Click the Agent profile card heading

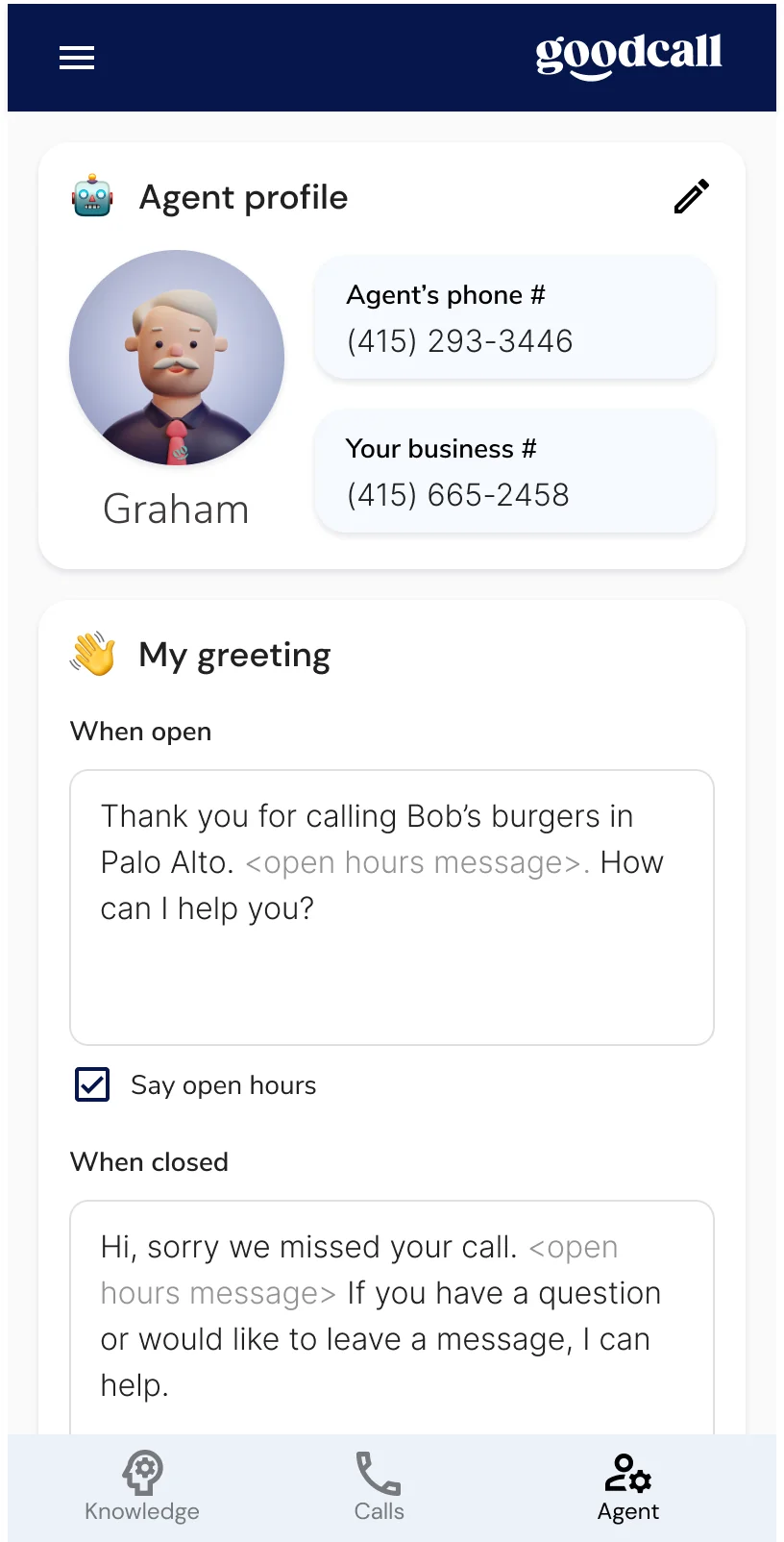point(243,197)
